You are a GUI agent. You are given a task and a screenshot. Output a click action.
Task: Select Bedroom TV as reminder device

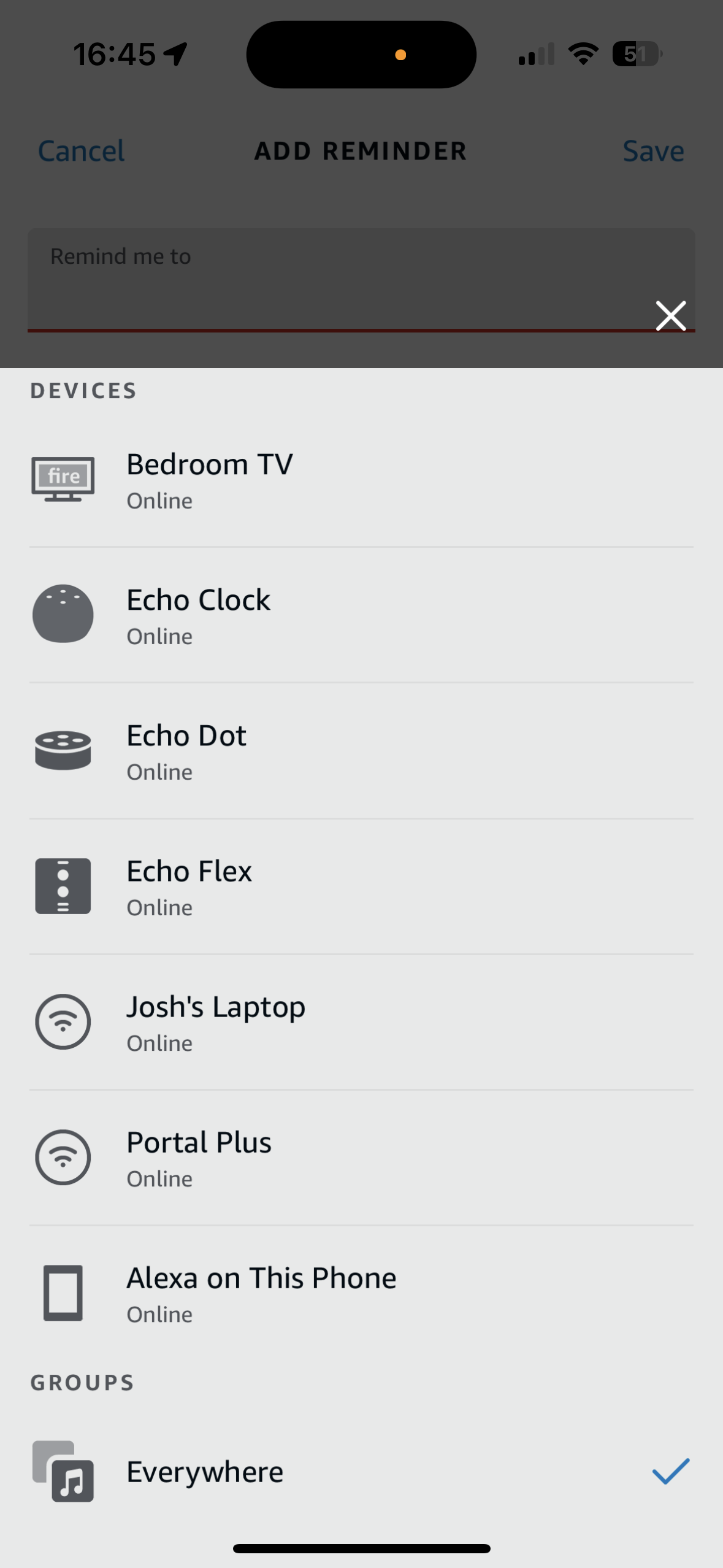point(361,480)
